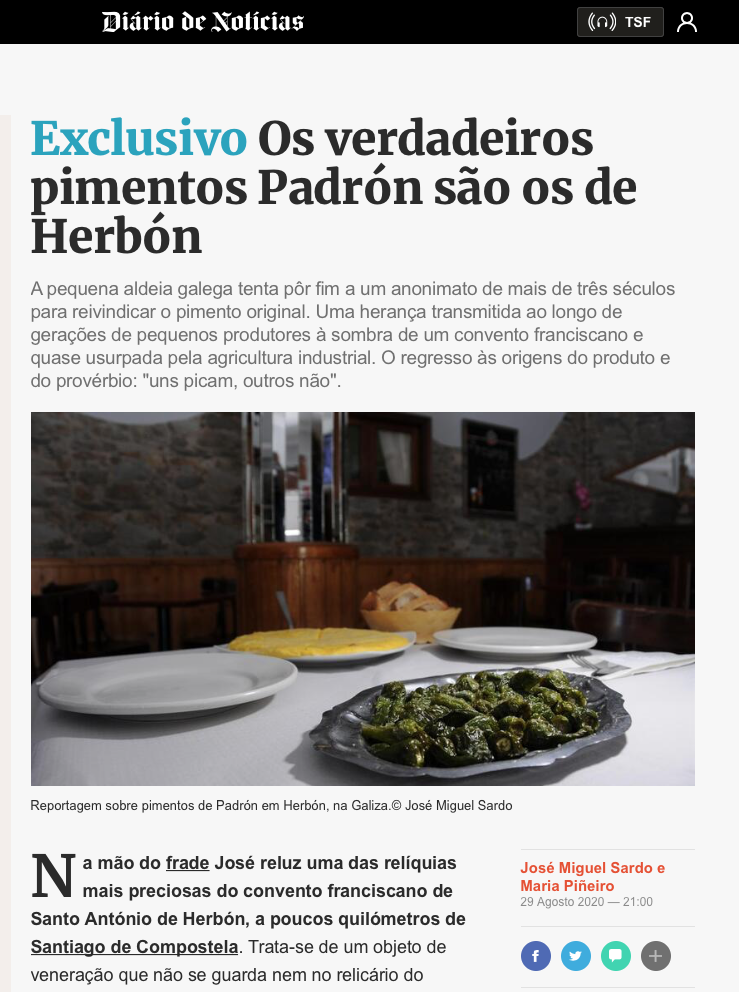Share the article on Facebook
739x992 pixels.
536,956
